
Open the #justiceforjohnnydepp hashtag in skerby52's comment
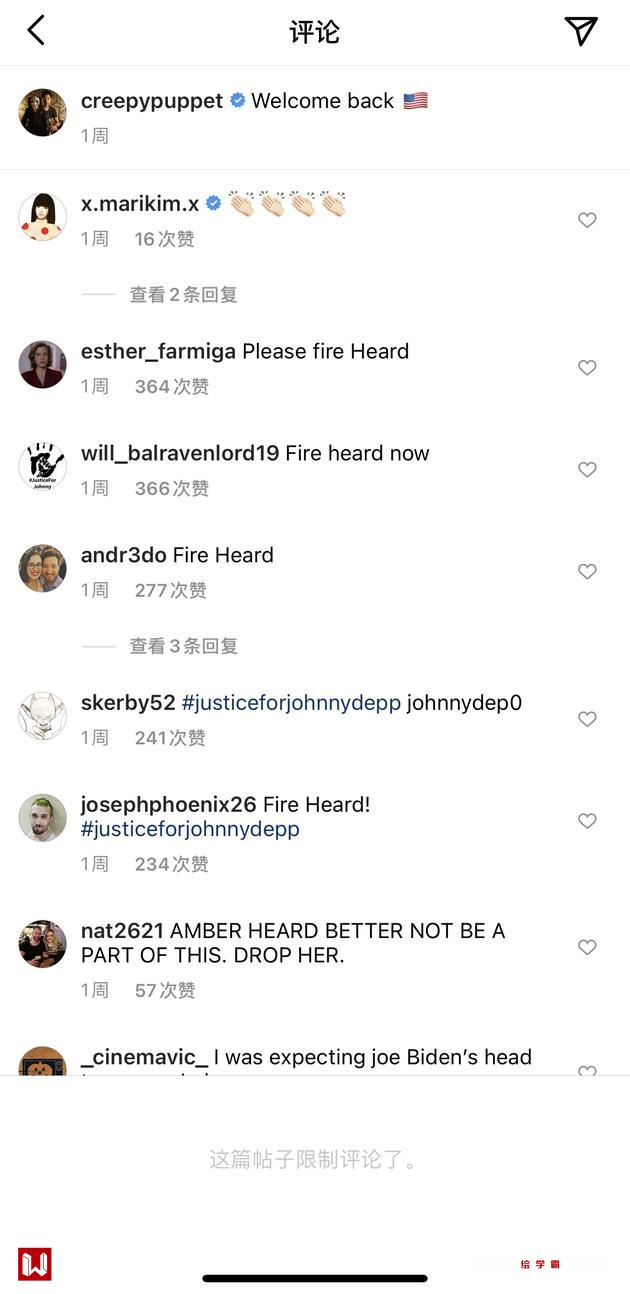[x=291, y=703]
